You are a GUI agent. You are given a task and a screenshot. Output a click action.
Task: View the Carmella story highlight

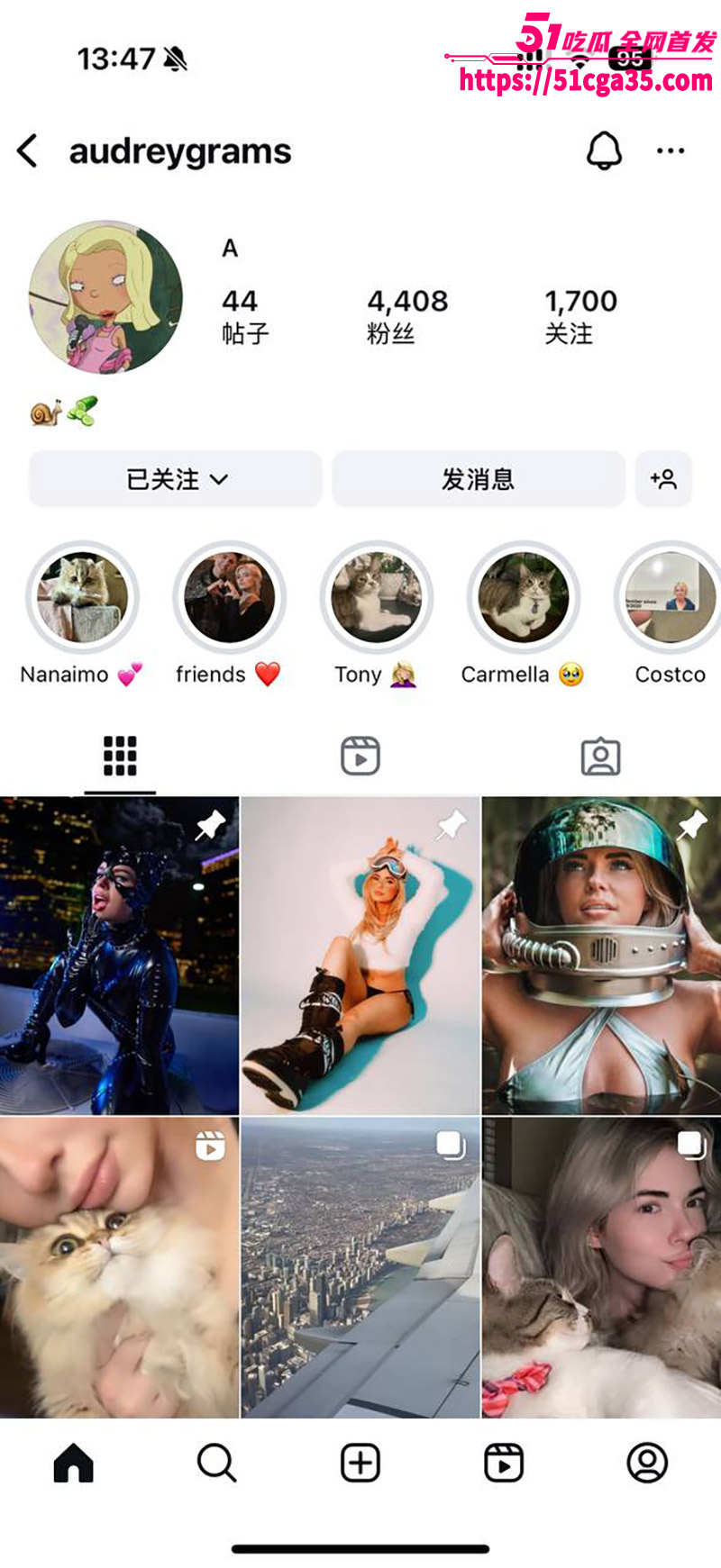[x=523, y=598]
